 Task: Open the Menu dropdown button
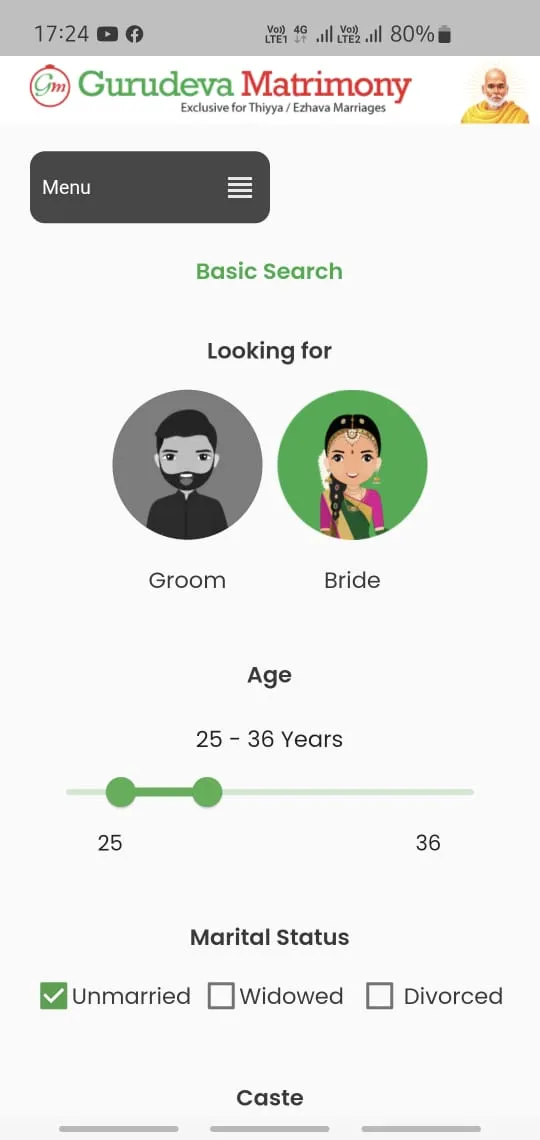[x=150, y=187]
